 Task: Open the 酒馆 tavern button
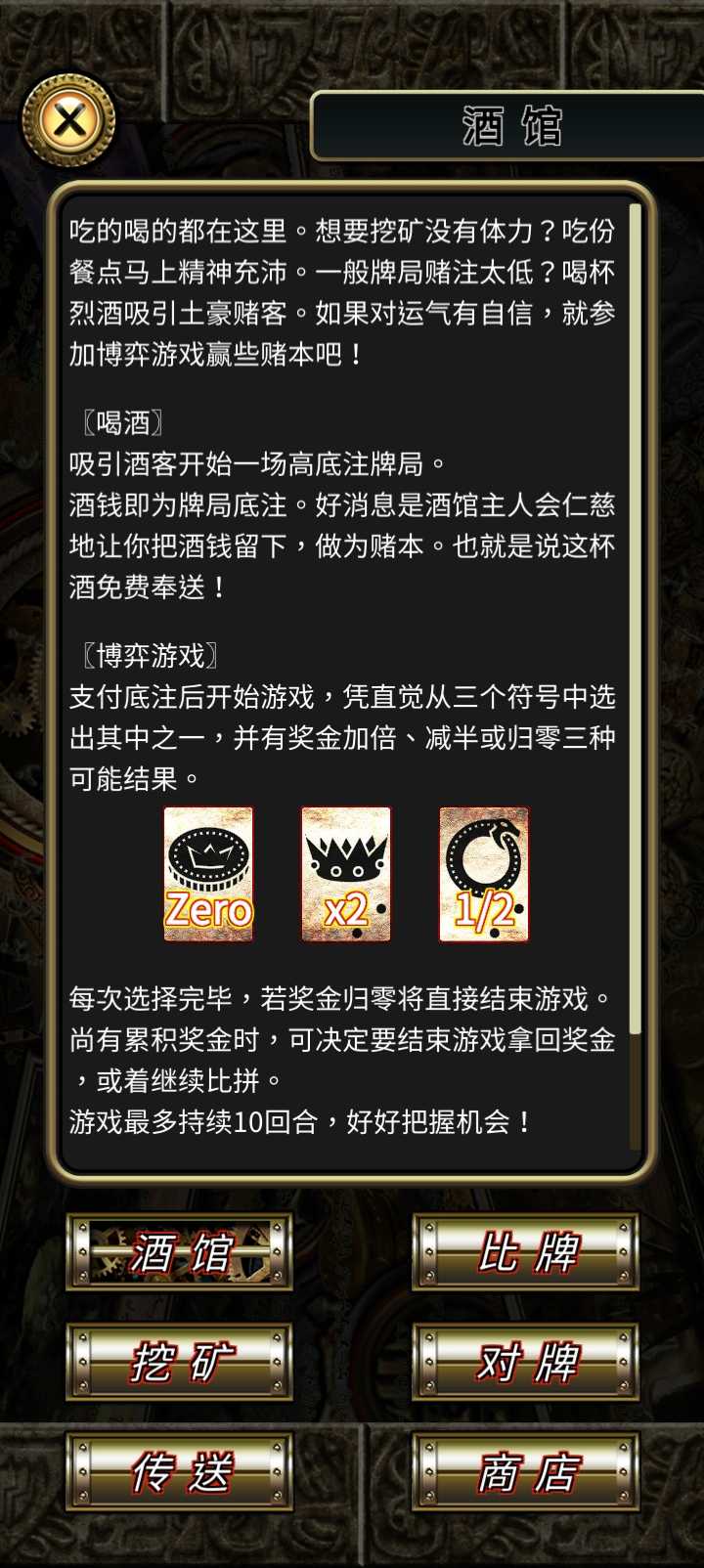179,1252
